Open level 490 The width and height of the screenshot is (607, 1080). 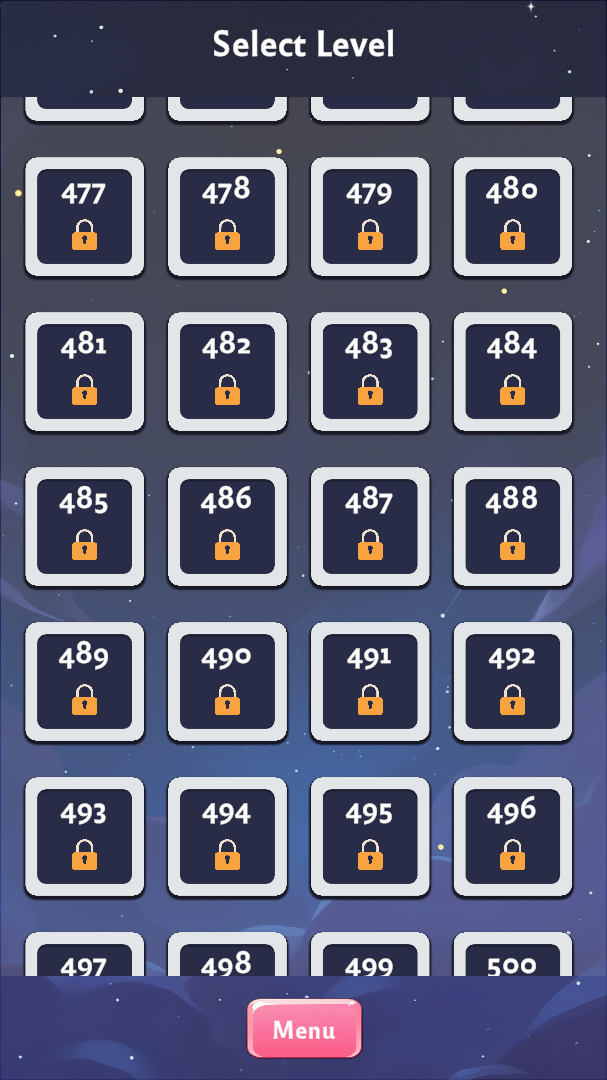[227, 682]
